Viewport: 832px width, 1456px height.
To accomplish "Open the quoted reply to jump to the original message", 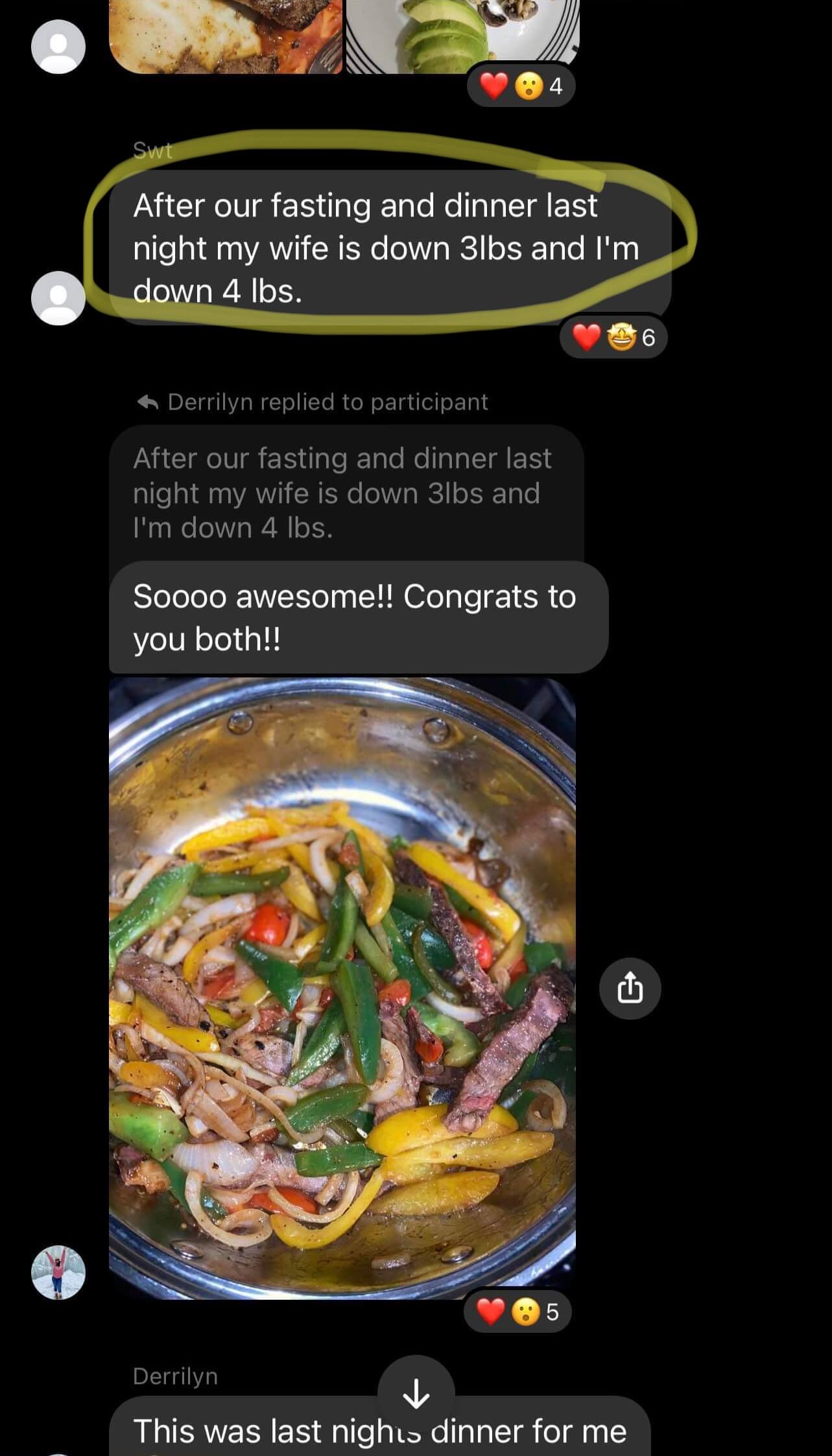I will pyautogui.click(x=346, y=493).
